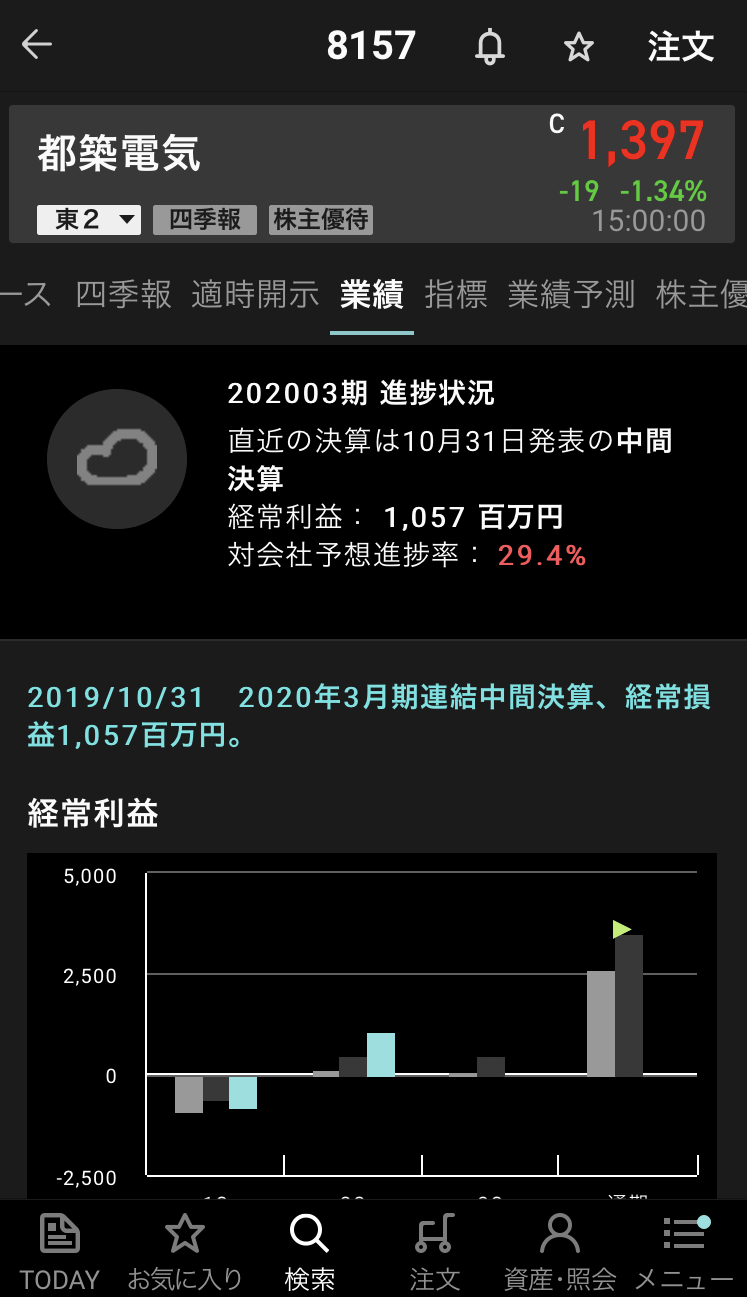This screenshot has width=747, height=1297.
Task: Go back with the arrow icon
Action: 37,45
